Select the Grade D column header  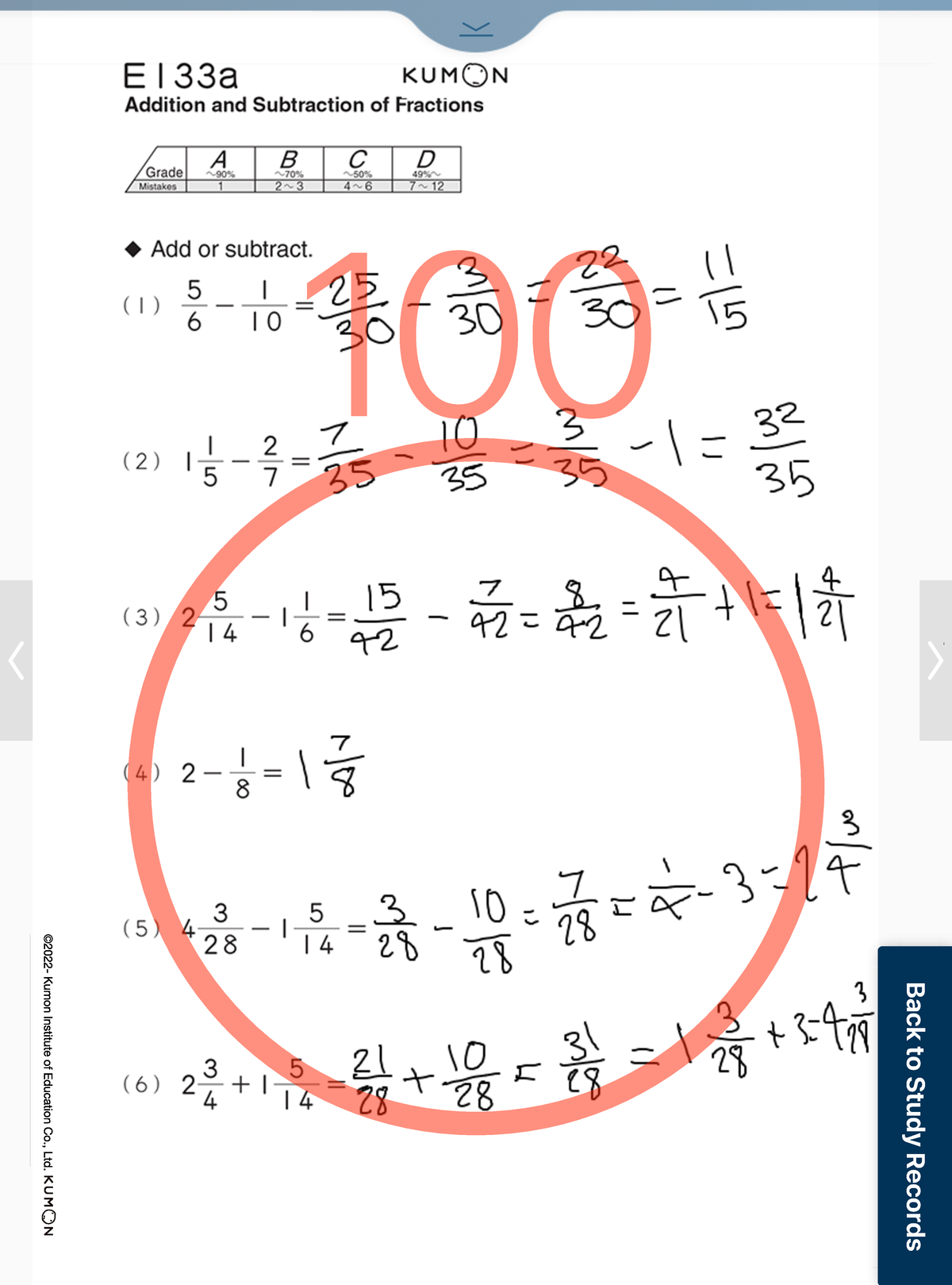click(426, 159)
